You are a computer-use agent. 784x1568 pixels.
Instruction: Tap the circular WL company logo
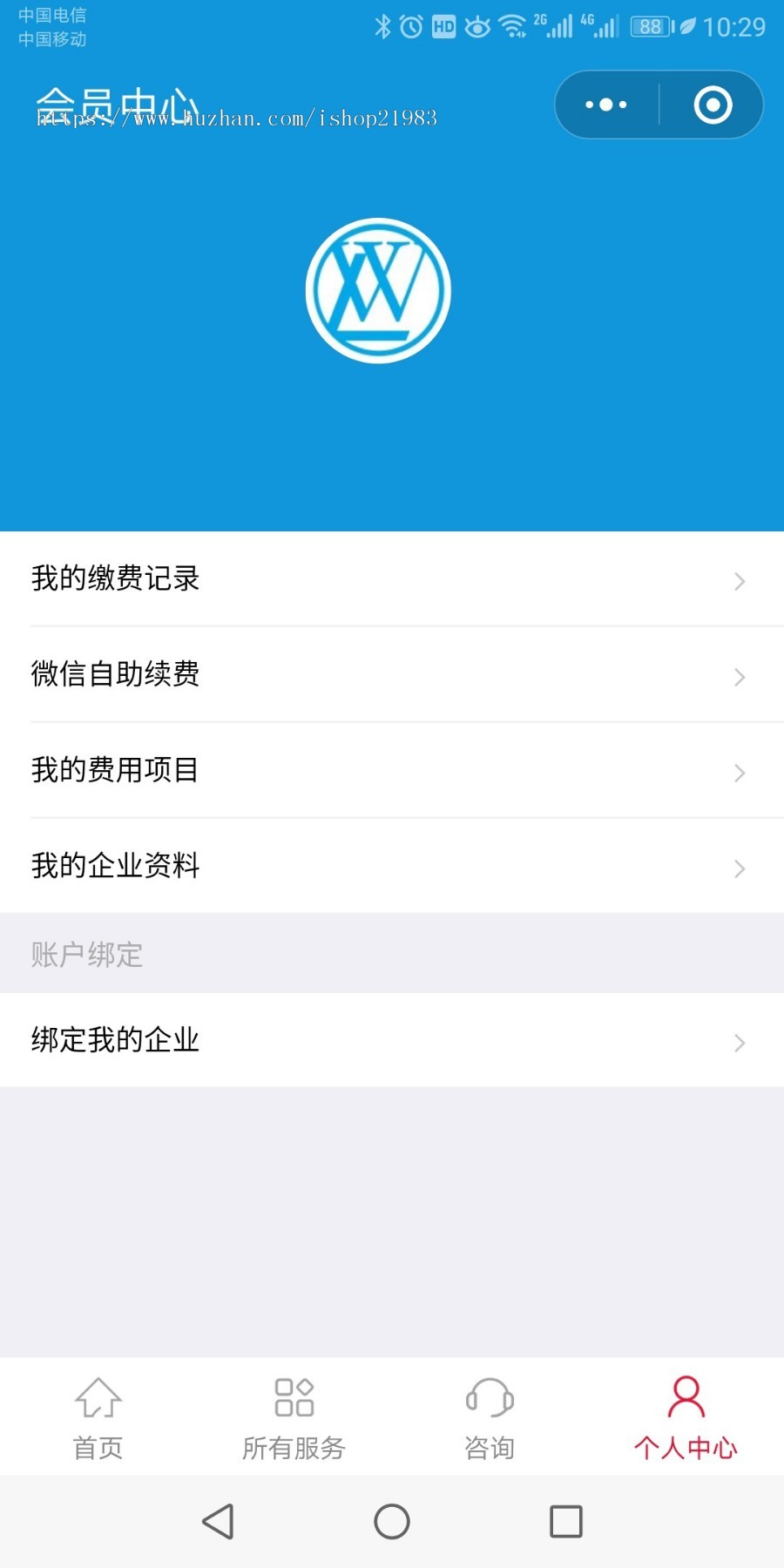coord(378,289)
